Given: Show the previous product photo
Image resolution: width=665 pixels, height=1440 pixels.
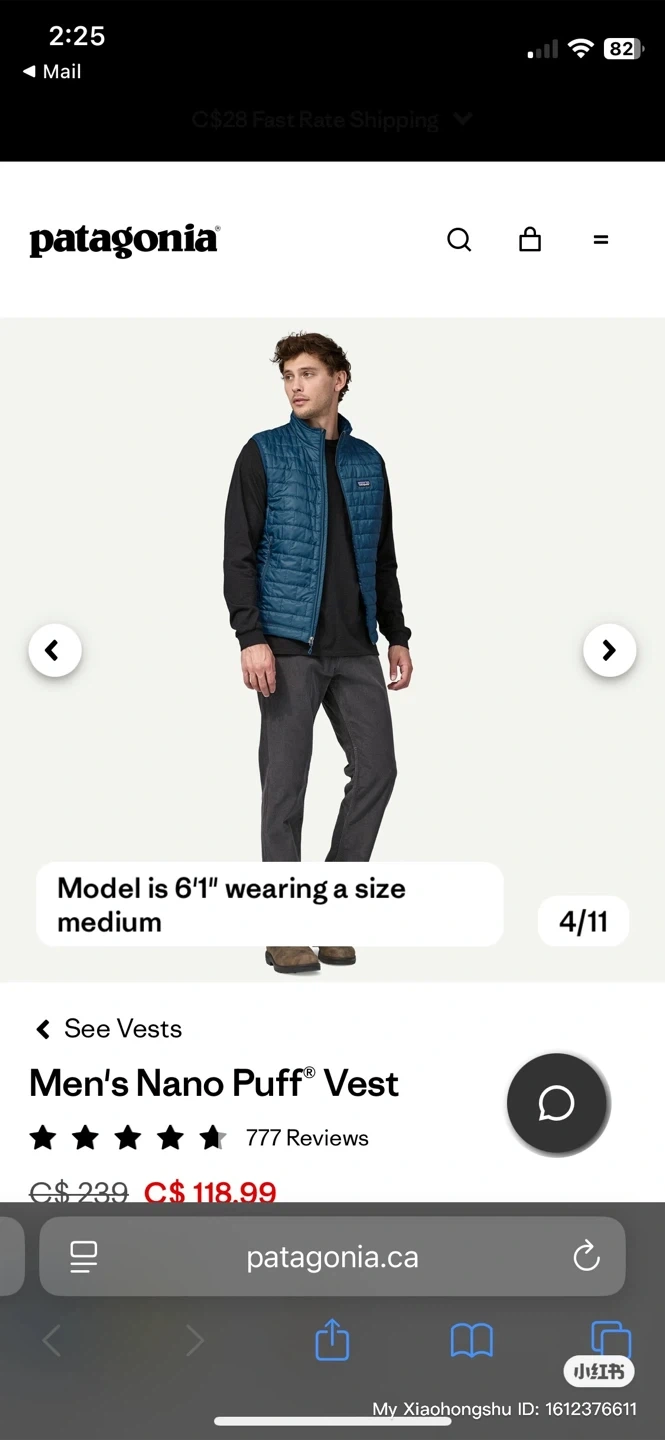Looking at the screenshot, I should click(x=54, y=650).
